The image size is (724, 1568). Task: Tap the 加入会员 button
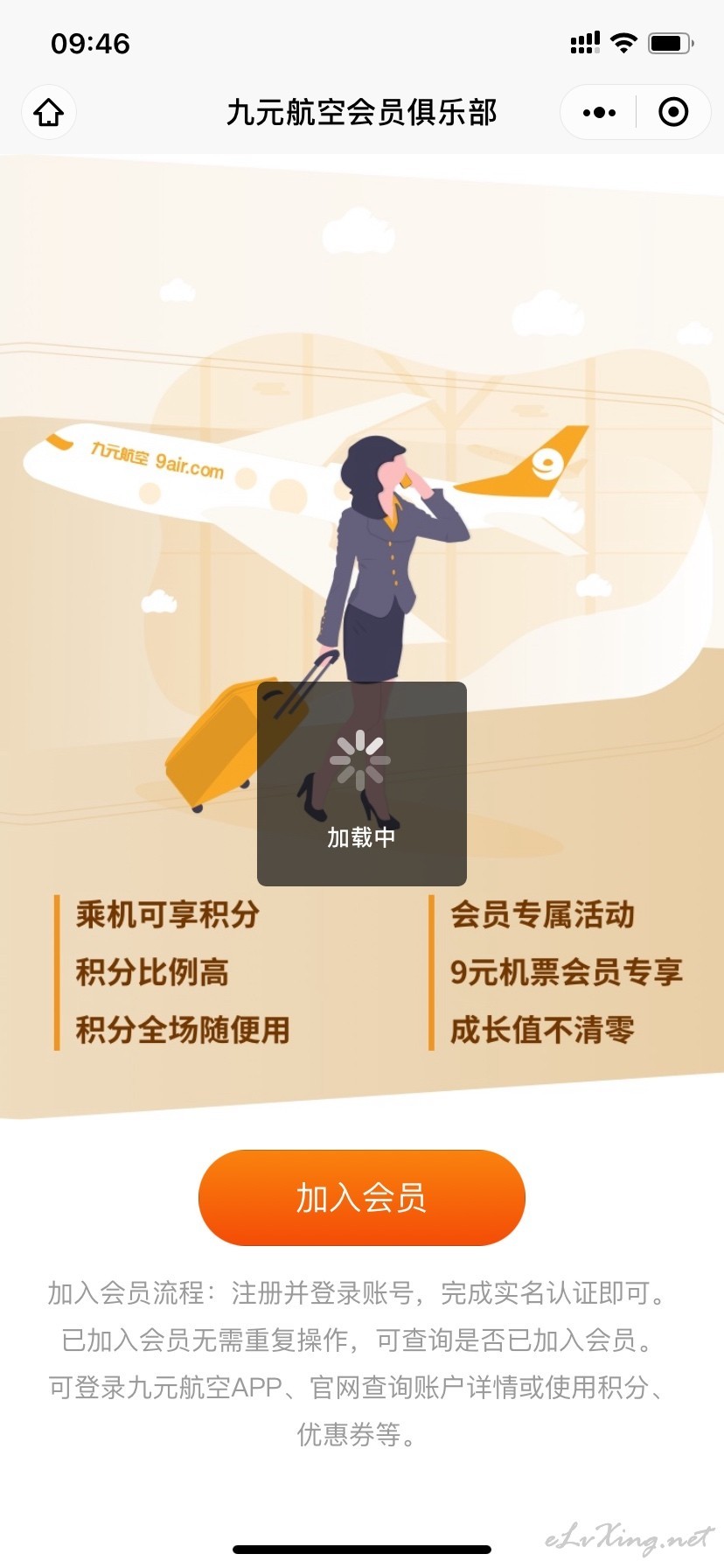[x=362, y=1197]
